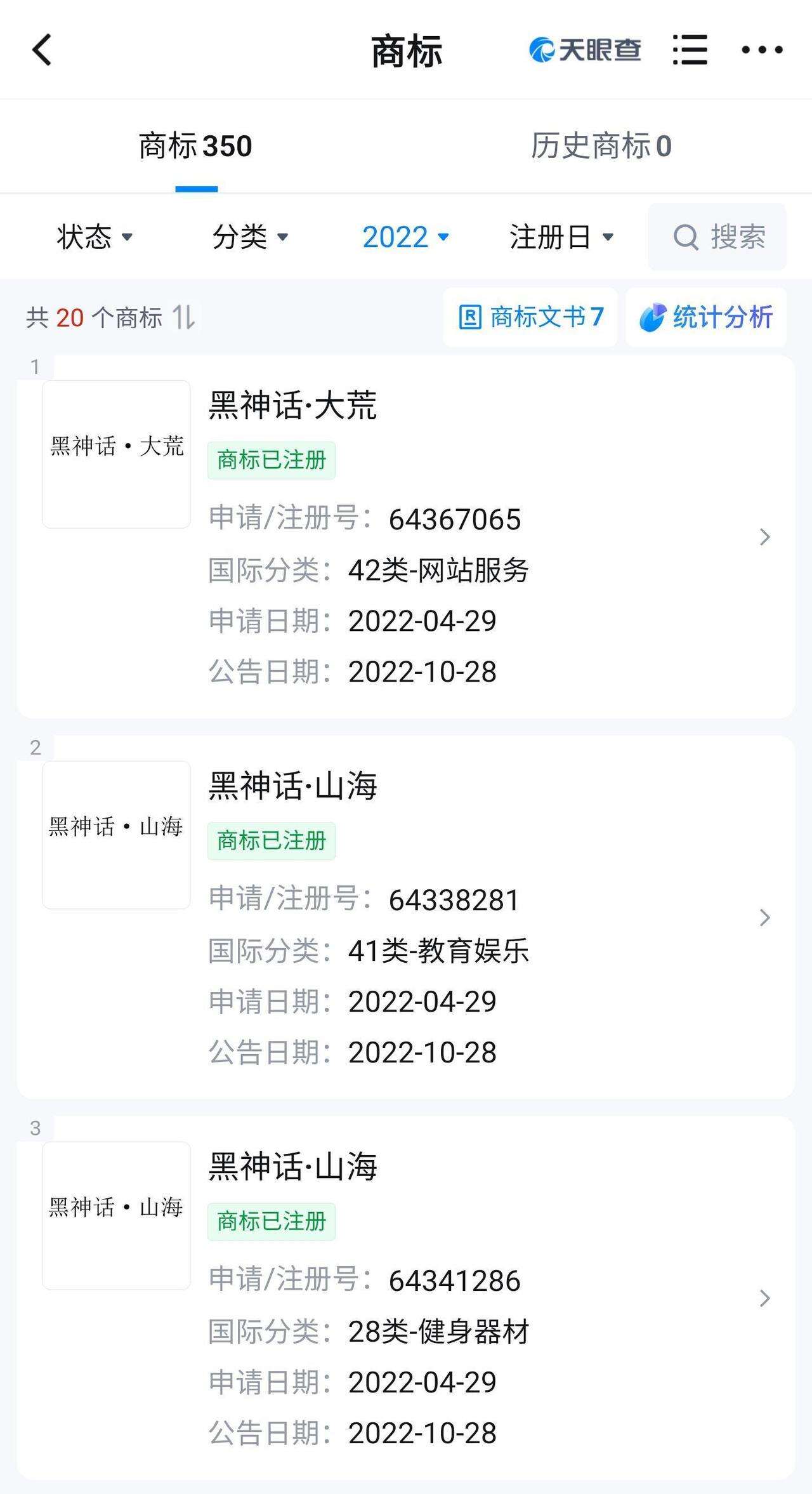Open trademark 黑神话·山海 in class 28类-健身器材
Screen dimensions: 812x1494
coord(406,1298)
